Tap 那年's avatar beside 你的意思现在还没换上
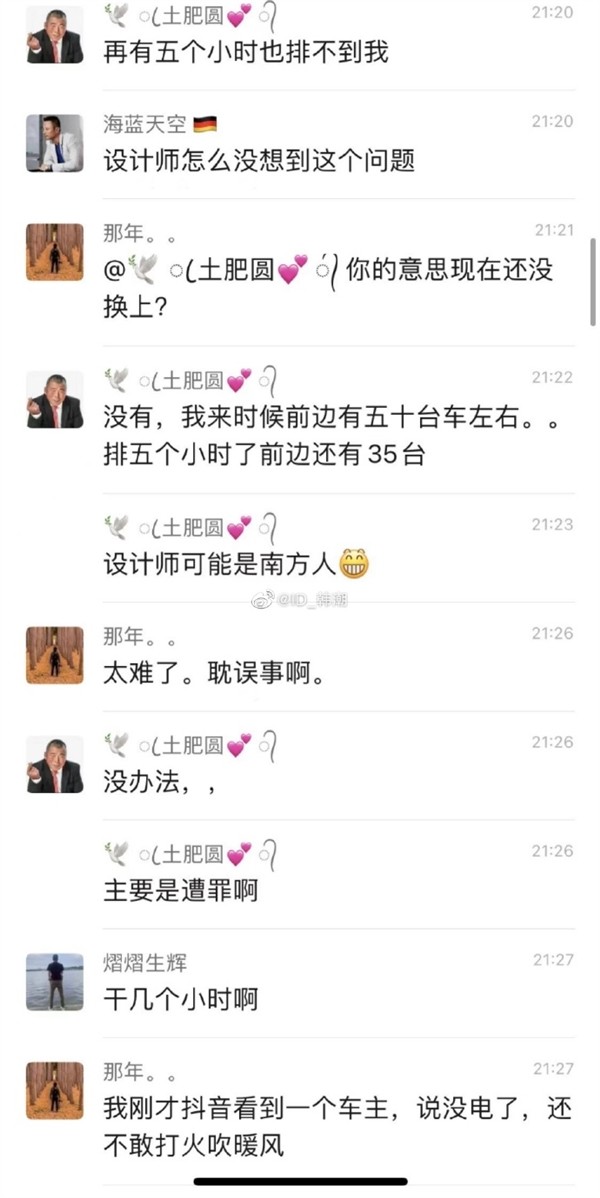 tap(54, 252)
